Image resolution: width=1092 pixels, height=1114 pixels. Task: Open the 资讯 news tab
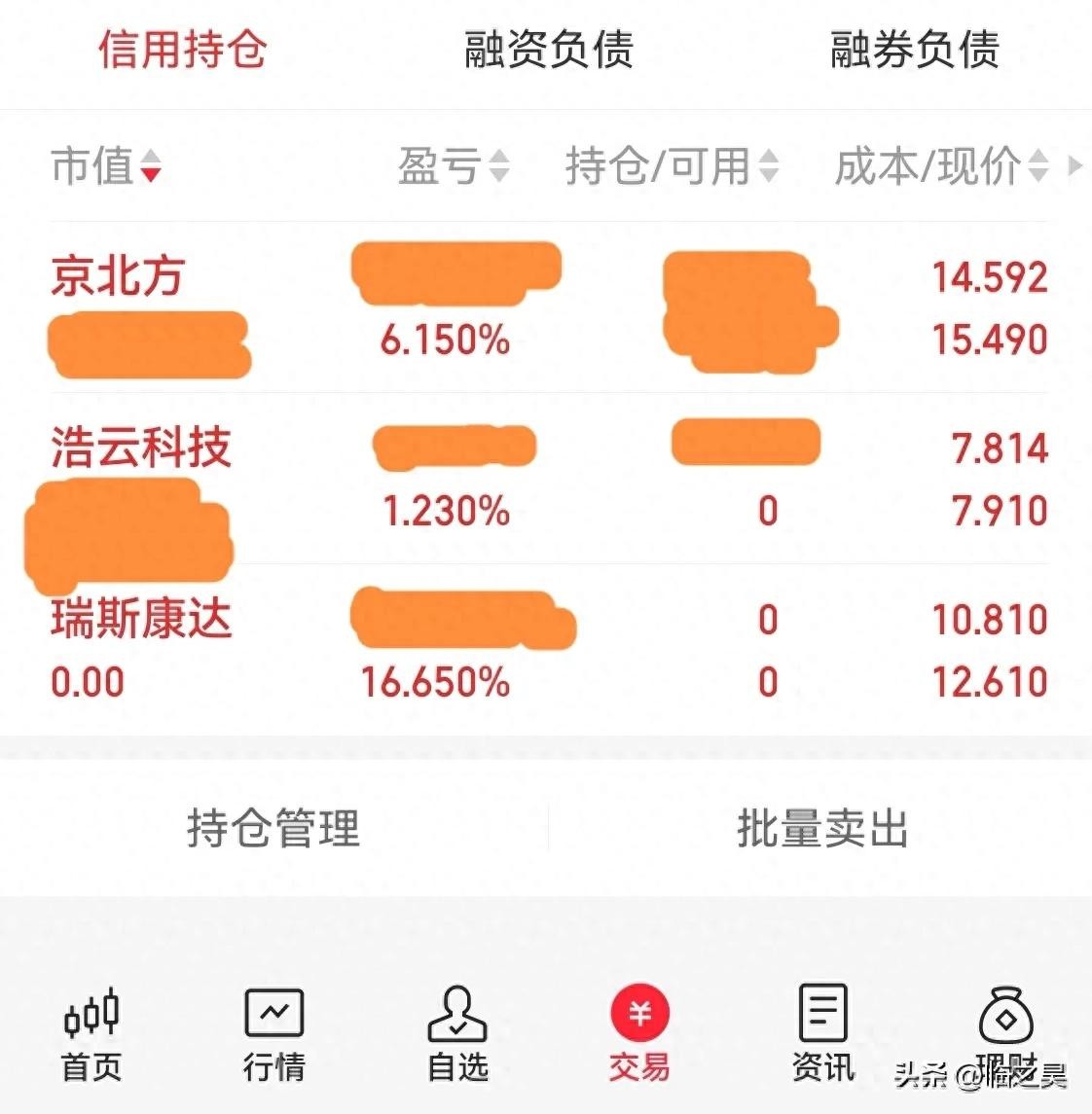822,1034
